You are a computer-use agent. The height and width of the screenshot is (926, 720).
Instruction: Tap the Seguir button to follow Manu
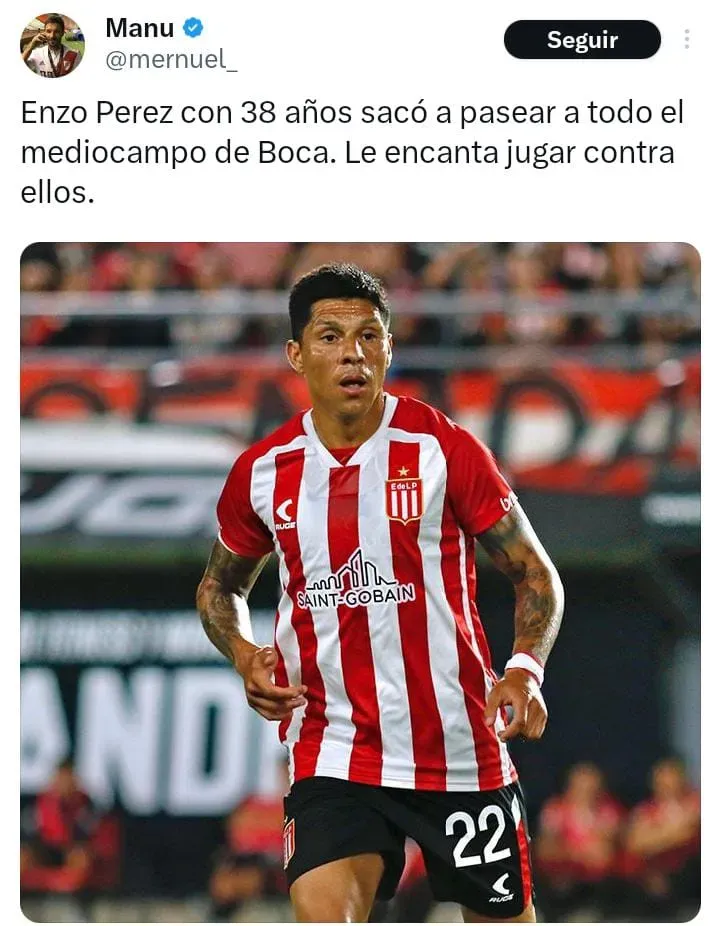pyautogui.click(x=582, y=40)
